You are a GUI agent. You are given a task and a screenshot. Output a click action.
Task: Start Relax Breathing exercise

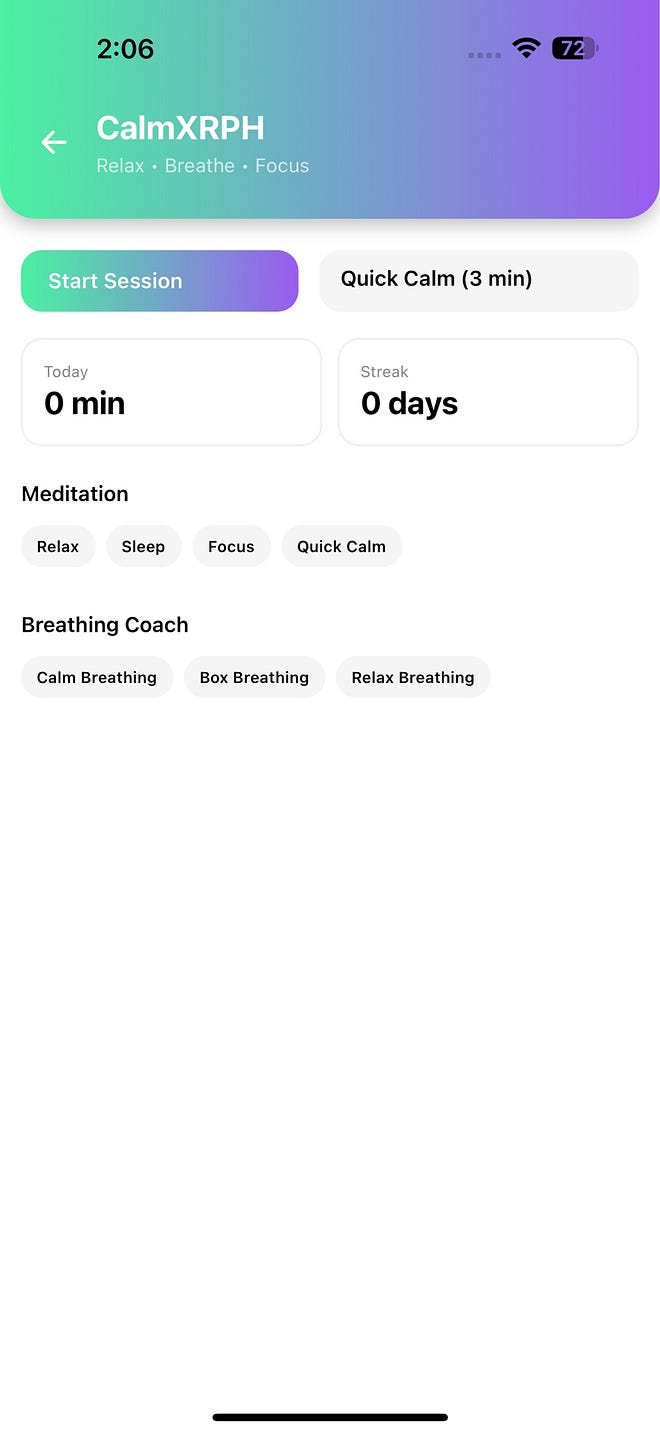413,677
